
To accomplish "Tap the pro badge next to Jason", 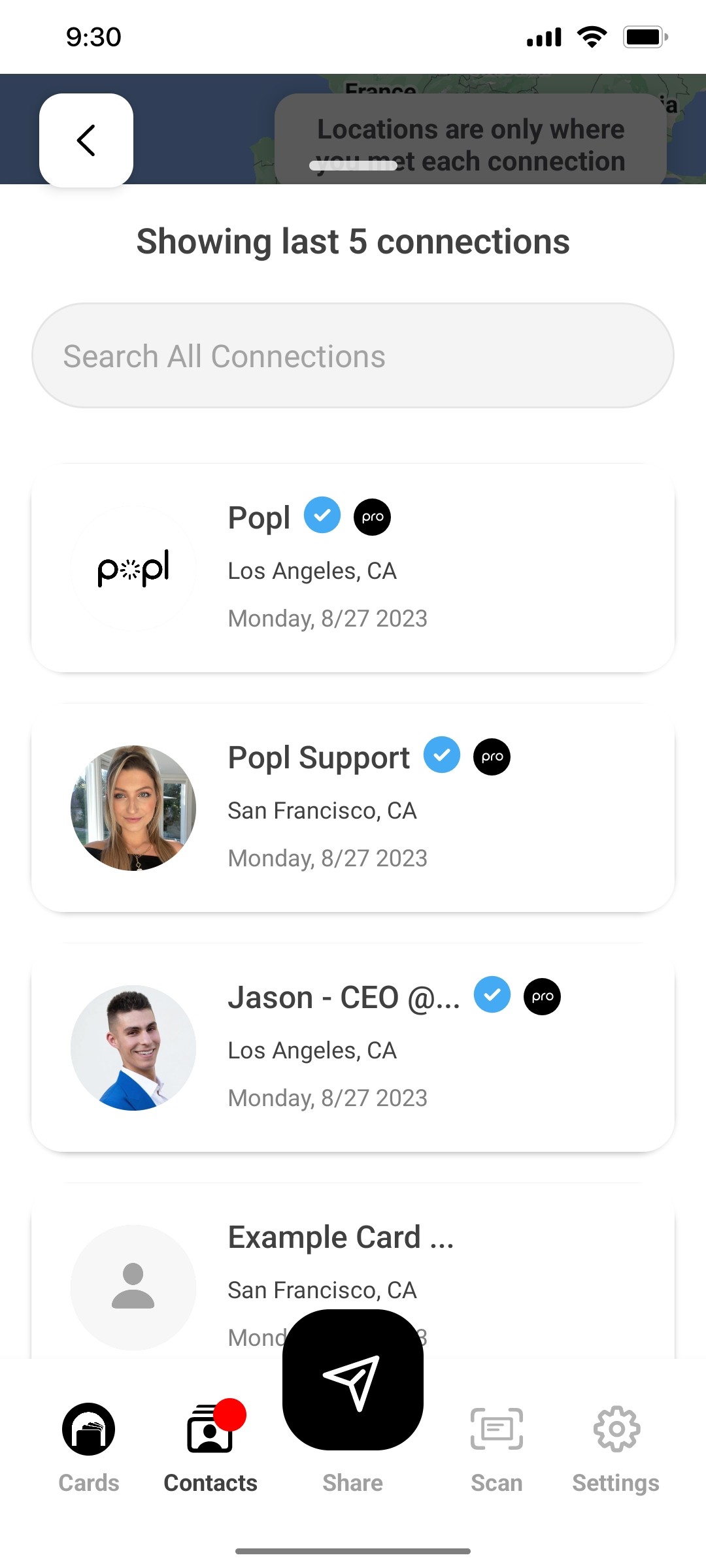I will [542, 996].
